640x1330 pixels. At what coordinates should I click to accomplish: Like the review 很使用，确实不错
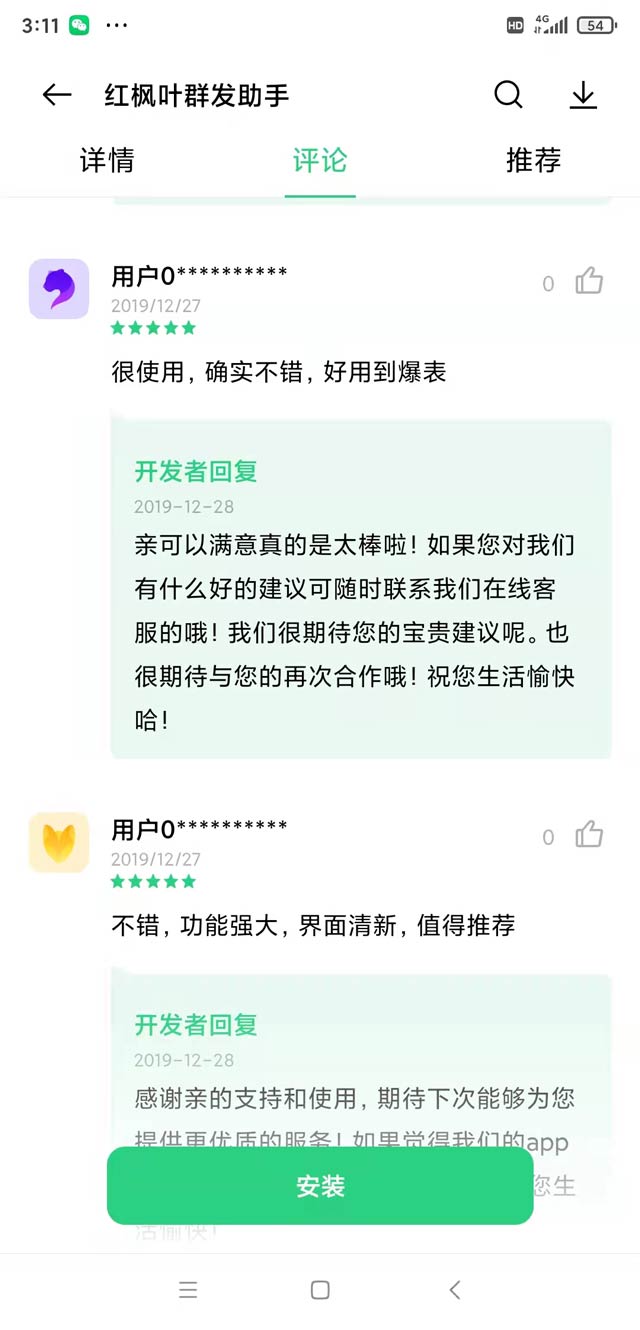point(589,282)
